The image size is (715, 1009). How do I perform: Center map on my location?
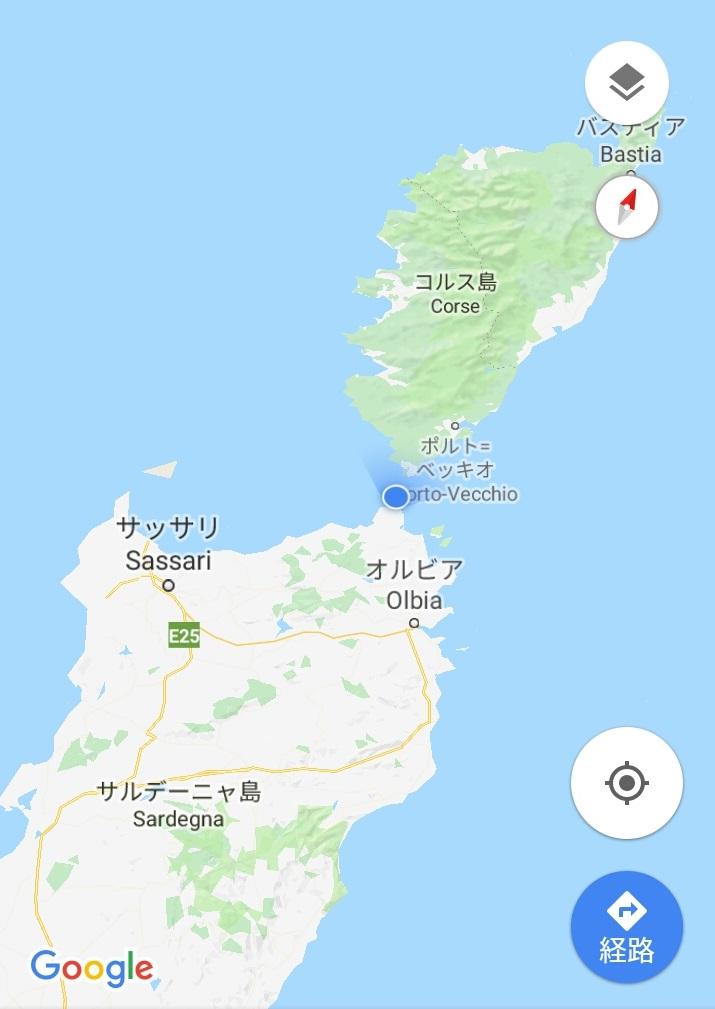(x=626, y=783)
